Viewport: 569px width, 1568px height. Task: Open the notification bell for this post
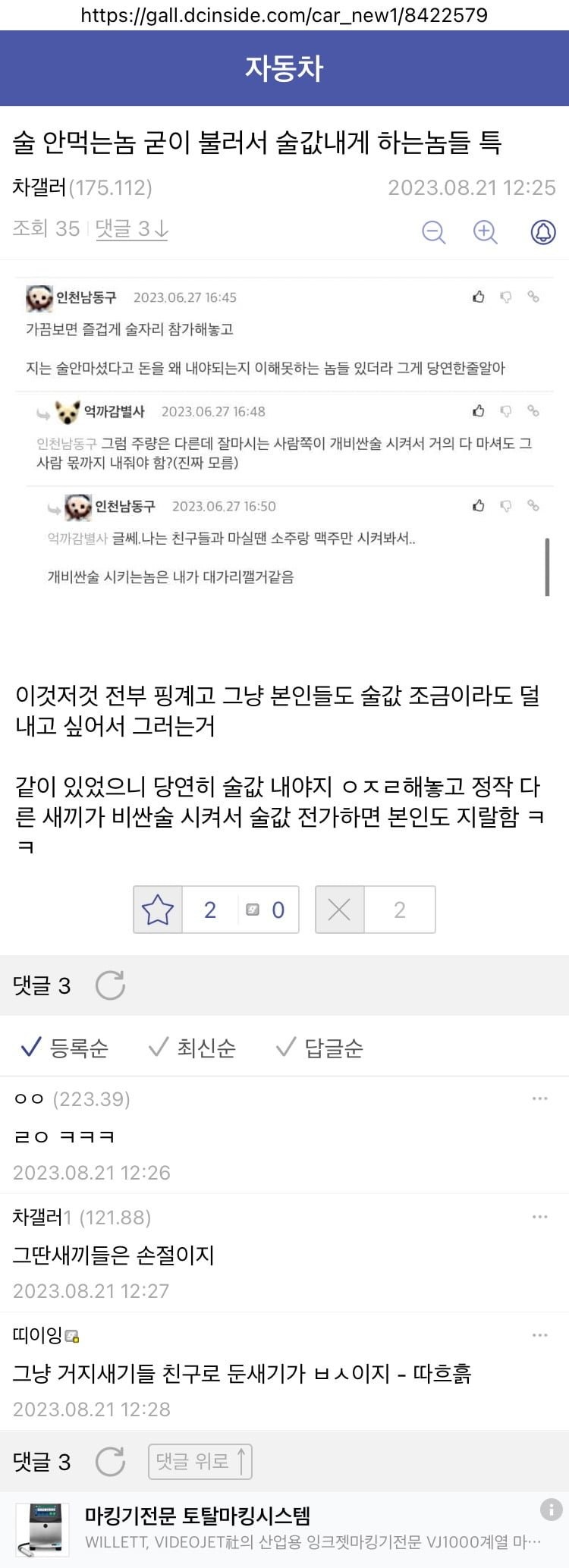542,231
